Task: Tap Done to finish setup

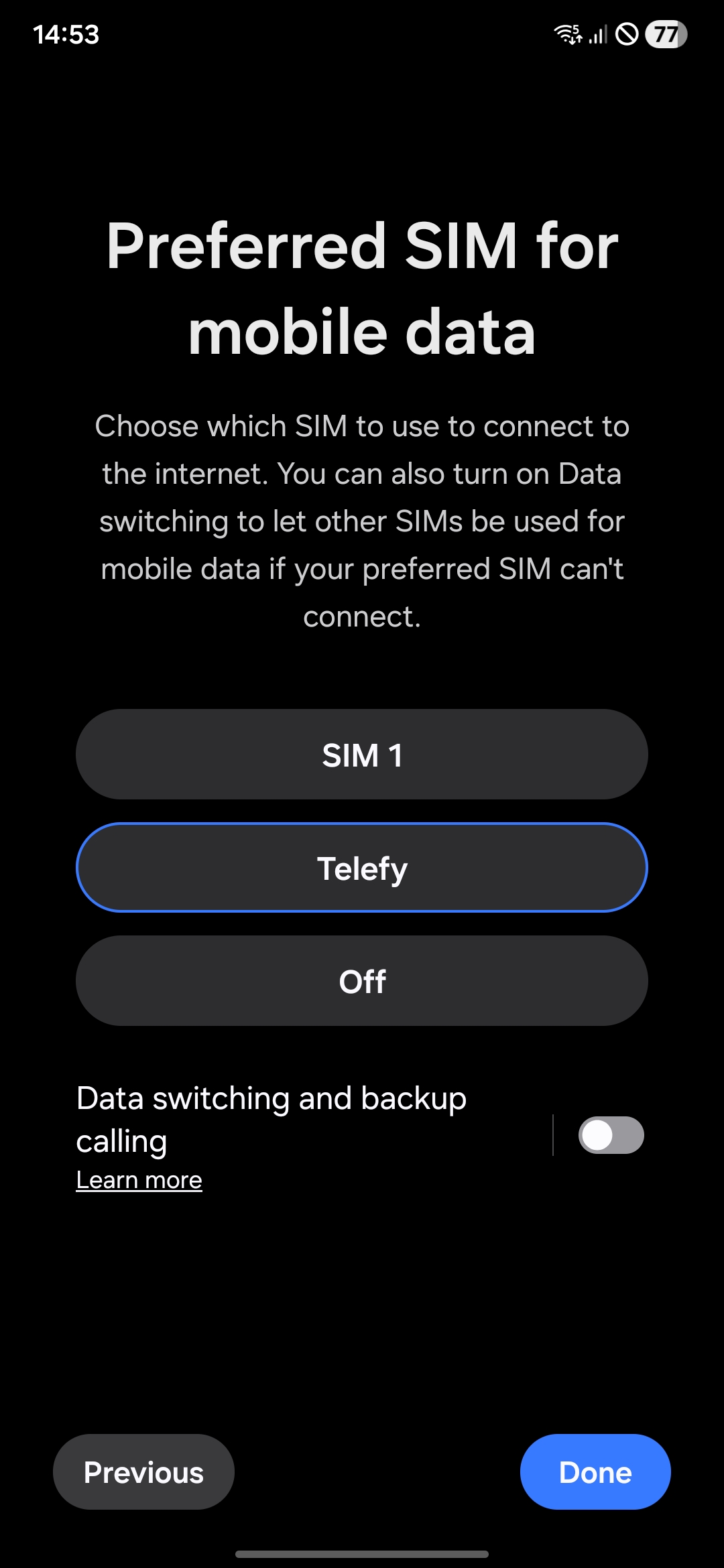Action: (595, 1472)
